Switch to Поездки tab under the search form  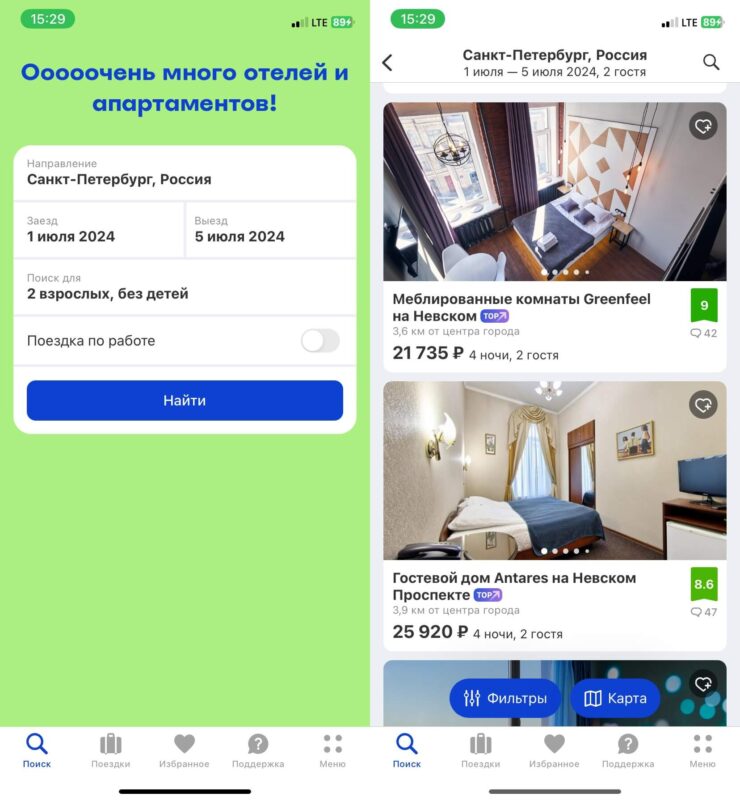(x=111, y=750)
